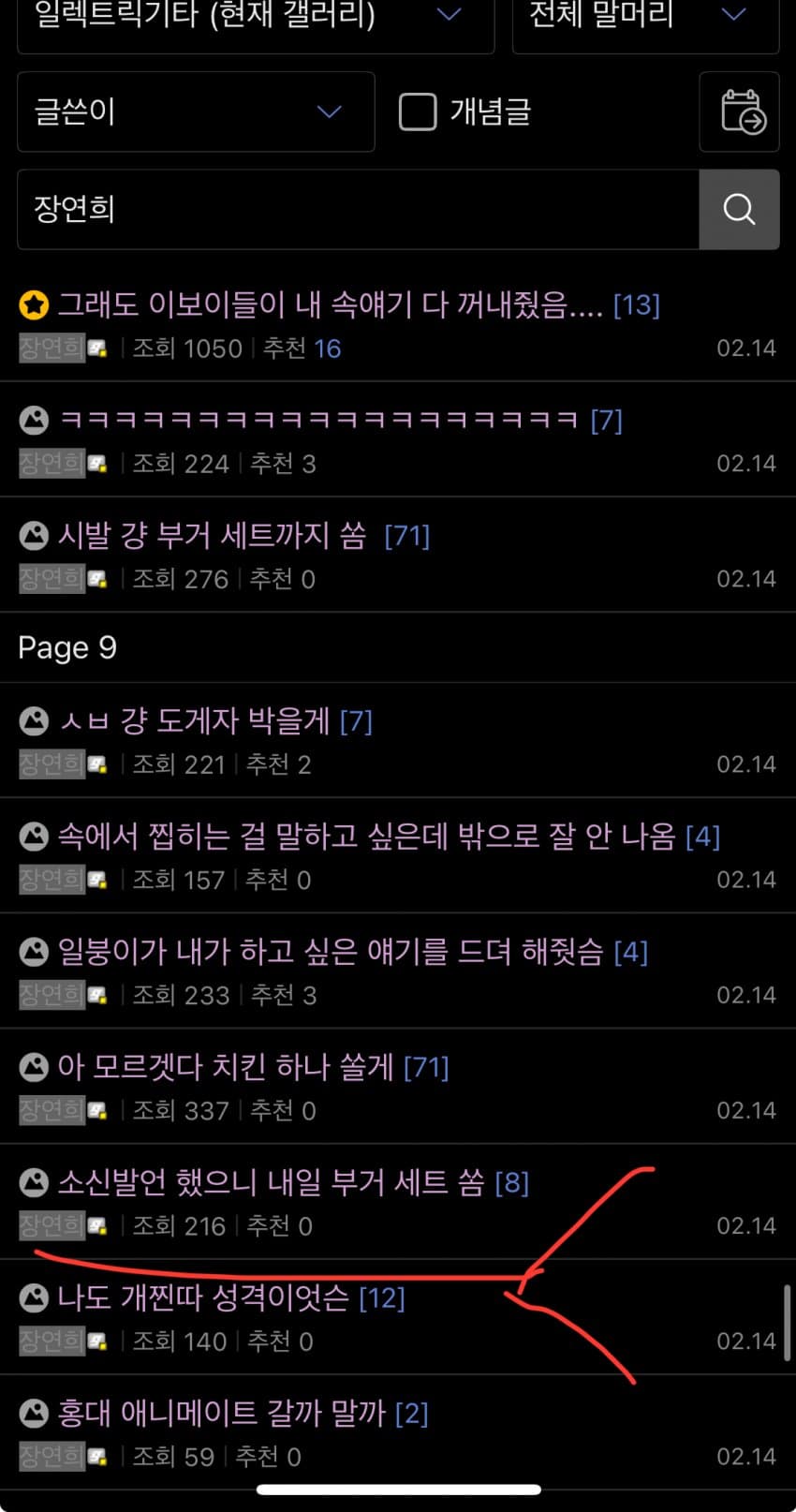Open post 나도 개찐따 성격이엇슨
This screenshot has height=1512, width=796.
tap(202, 1298)
